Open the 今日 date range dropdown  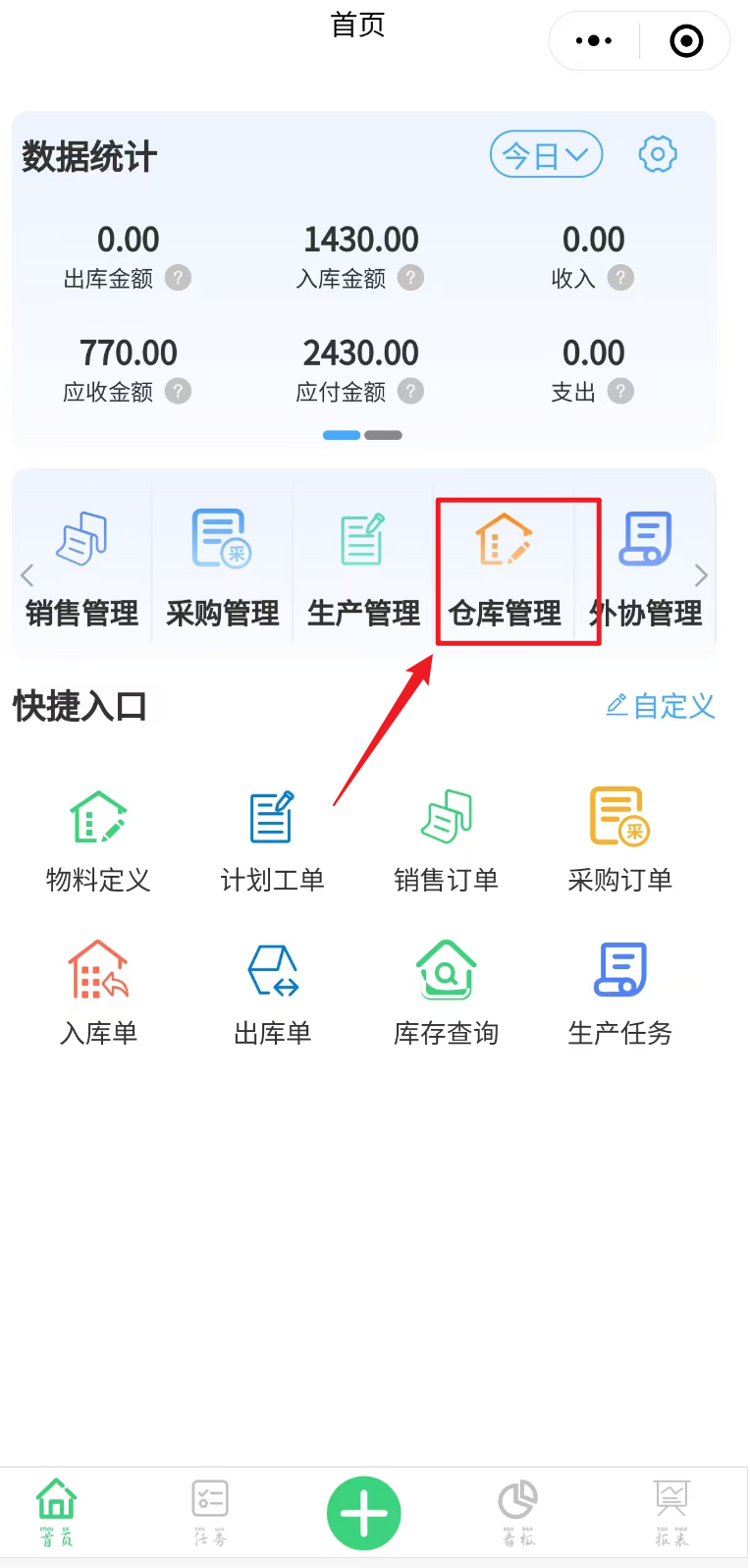(x=546, y=154)
